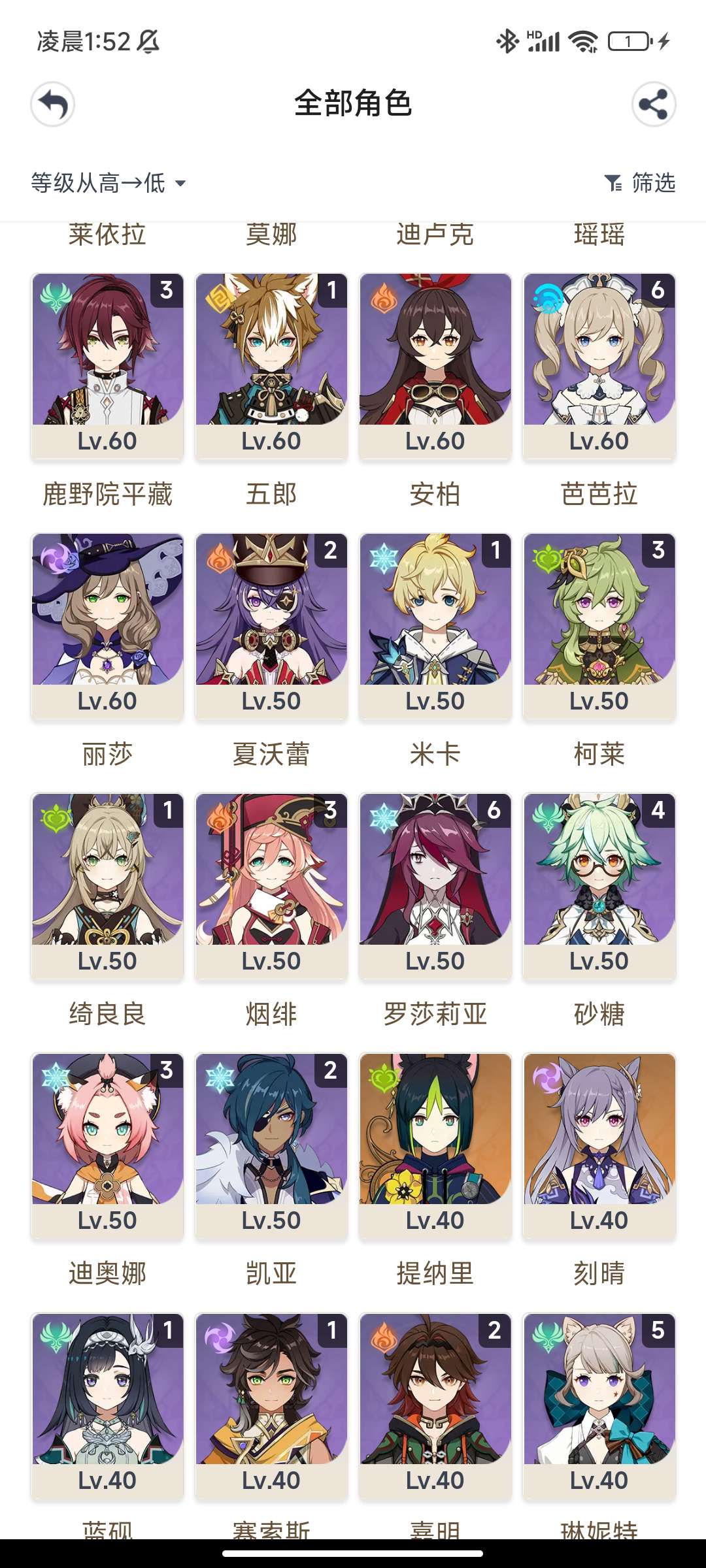
Task: Share the character list
Action: click(x=653, y=104)
